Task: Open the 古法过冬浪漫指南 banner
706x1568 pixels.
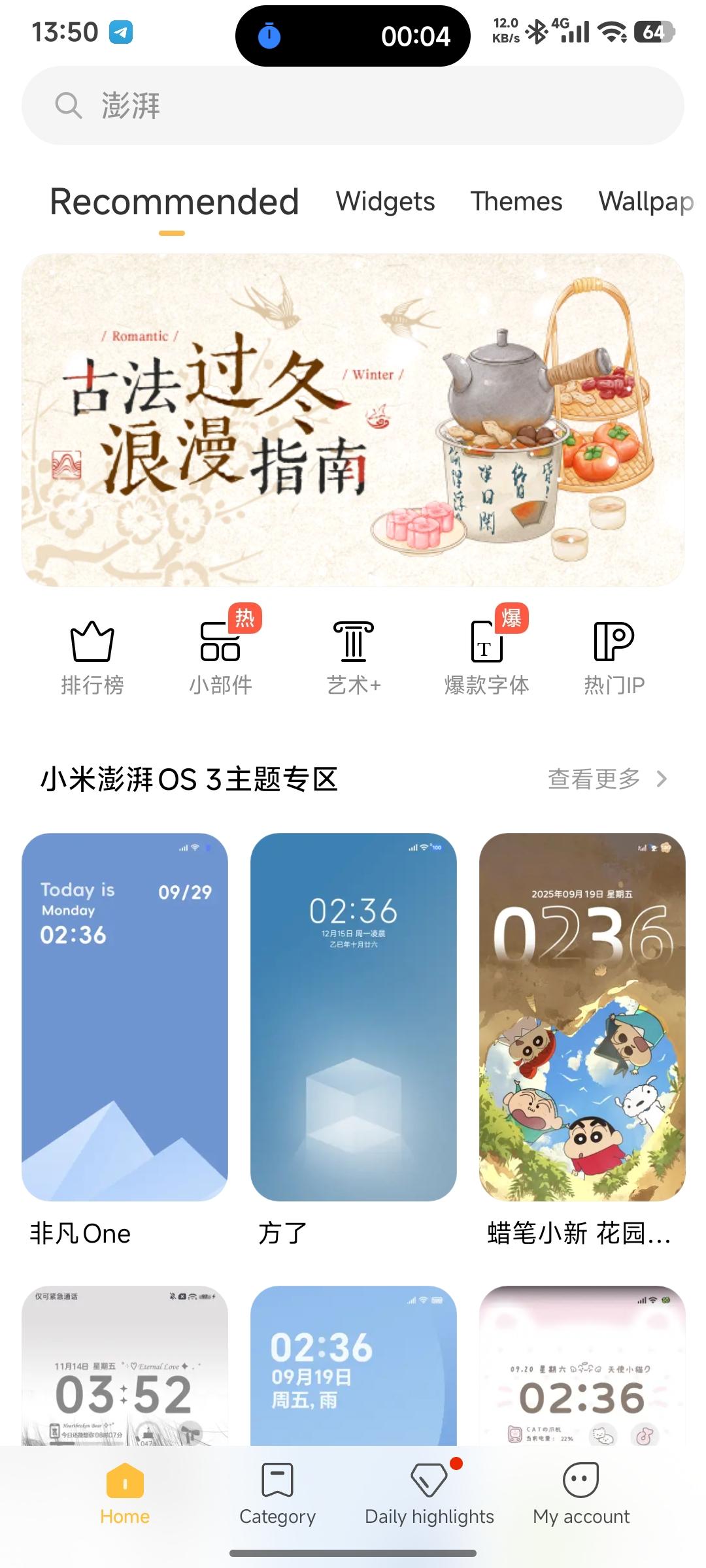Action: tap(353, 419)
